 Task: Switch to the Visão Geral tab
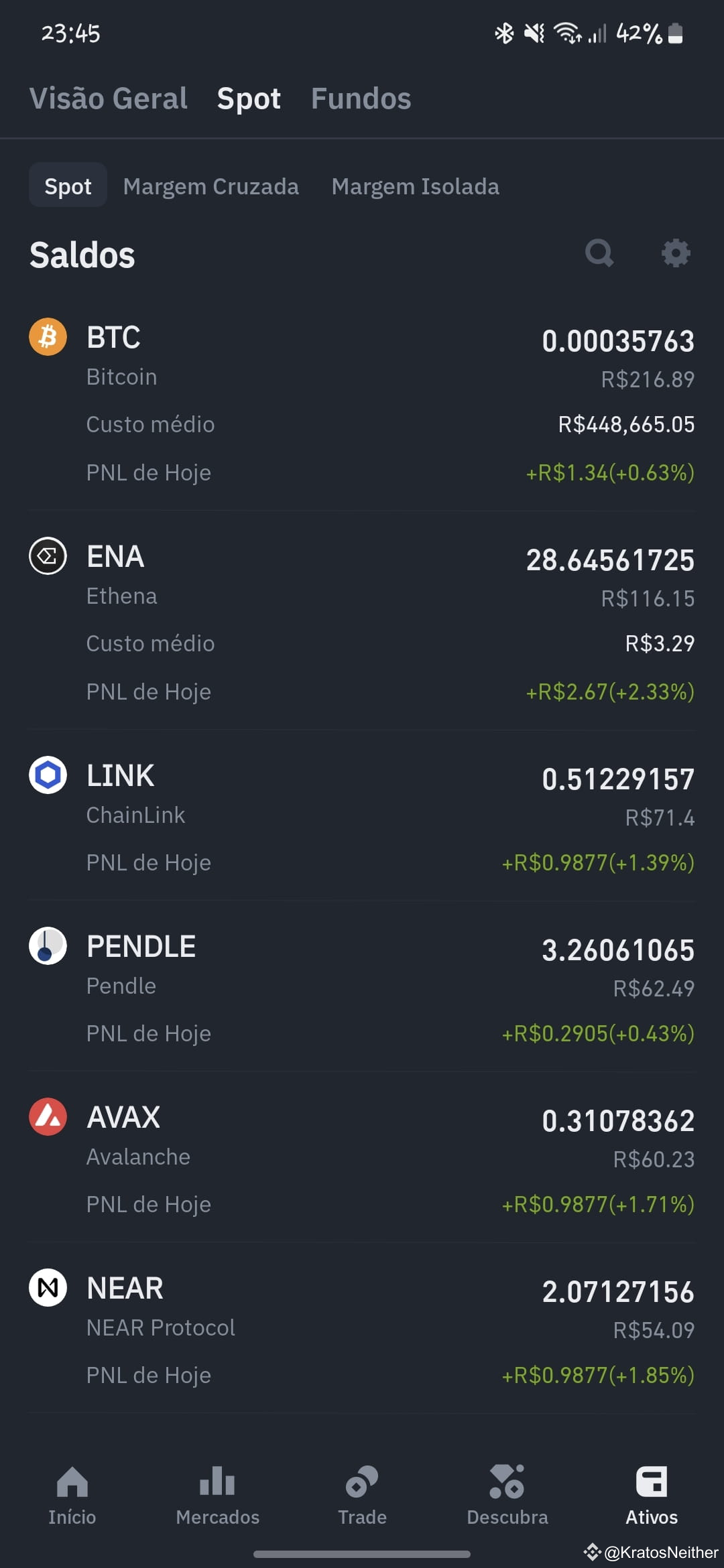coord(109,99)
